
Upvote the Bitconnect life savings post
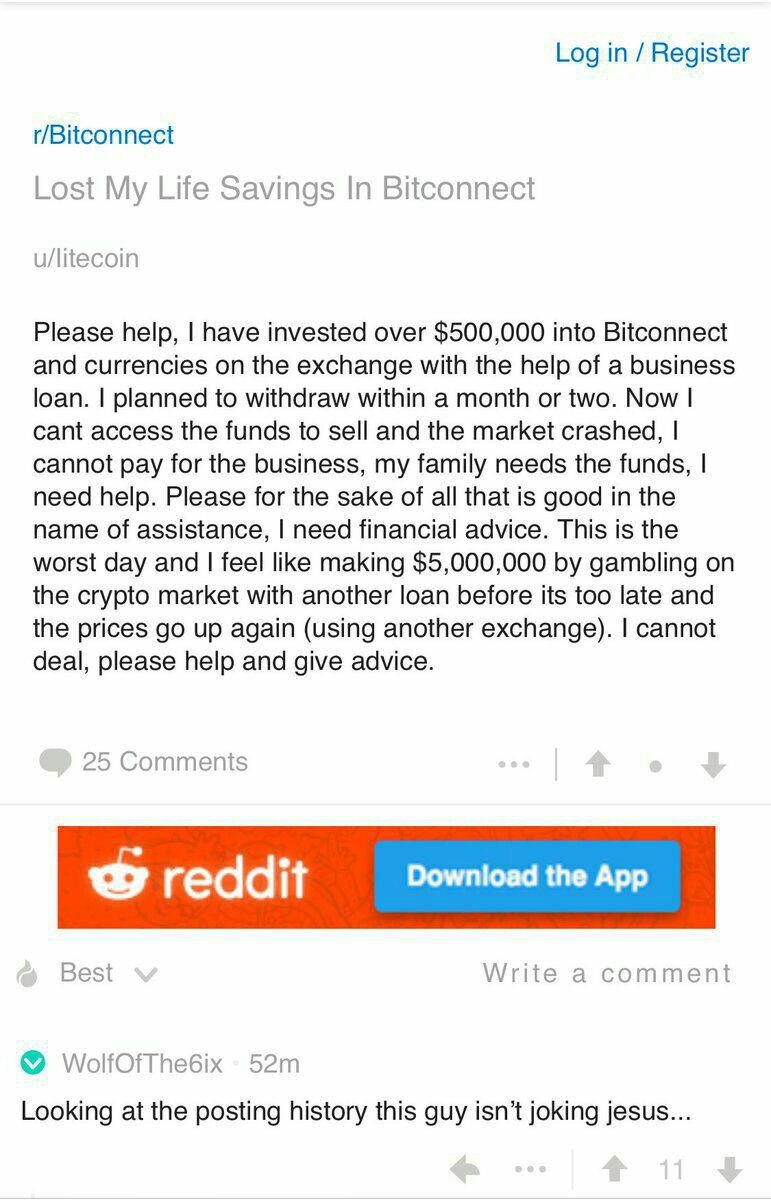598,765
